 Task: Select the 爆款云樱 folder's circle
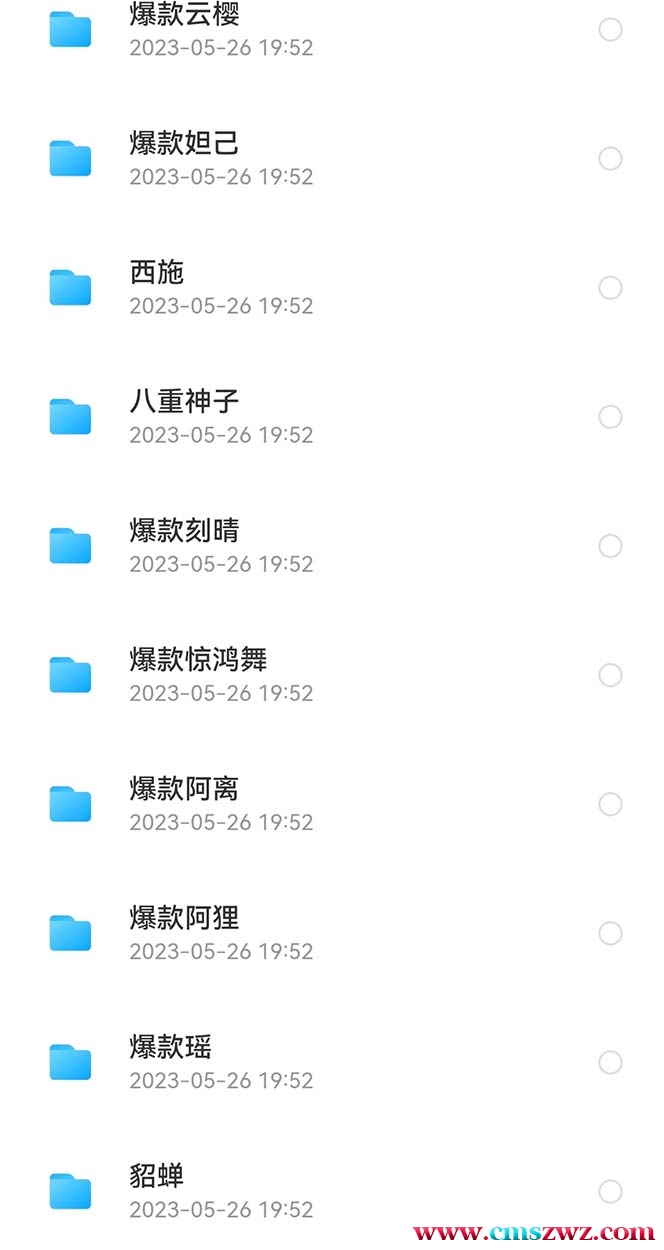tap(610, 30)
